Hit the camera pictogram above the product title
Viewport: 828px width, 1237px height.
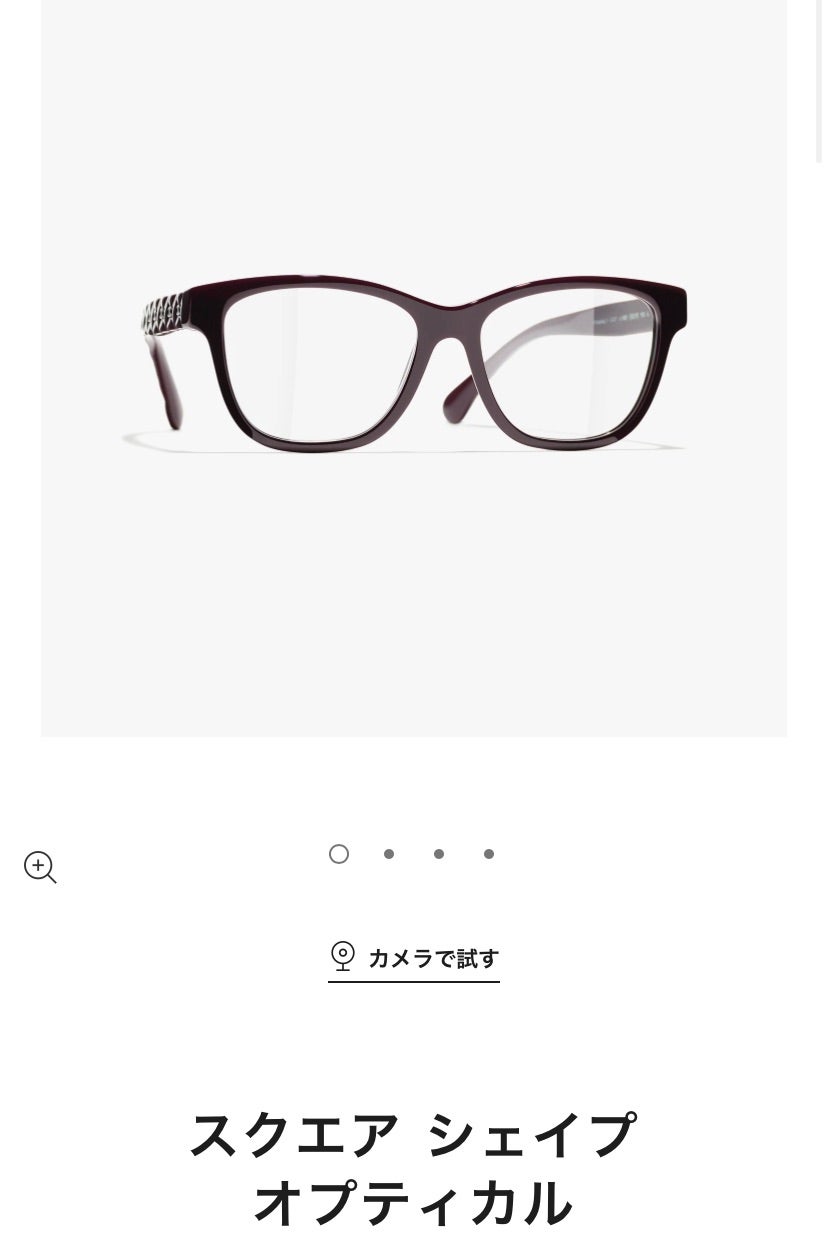343,956
